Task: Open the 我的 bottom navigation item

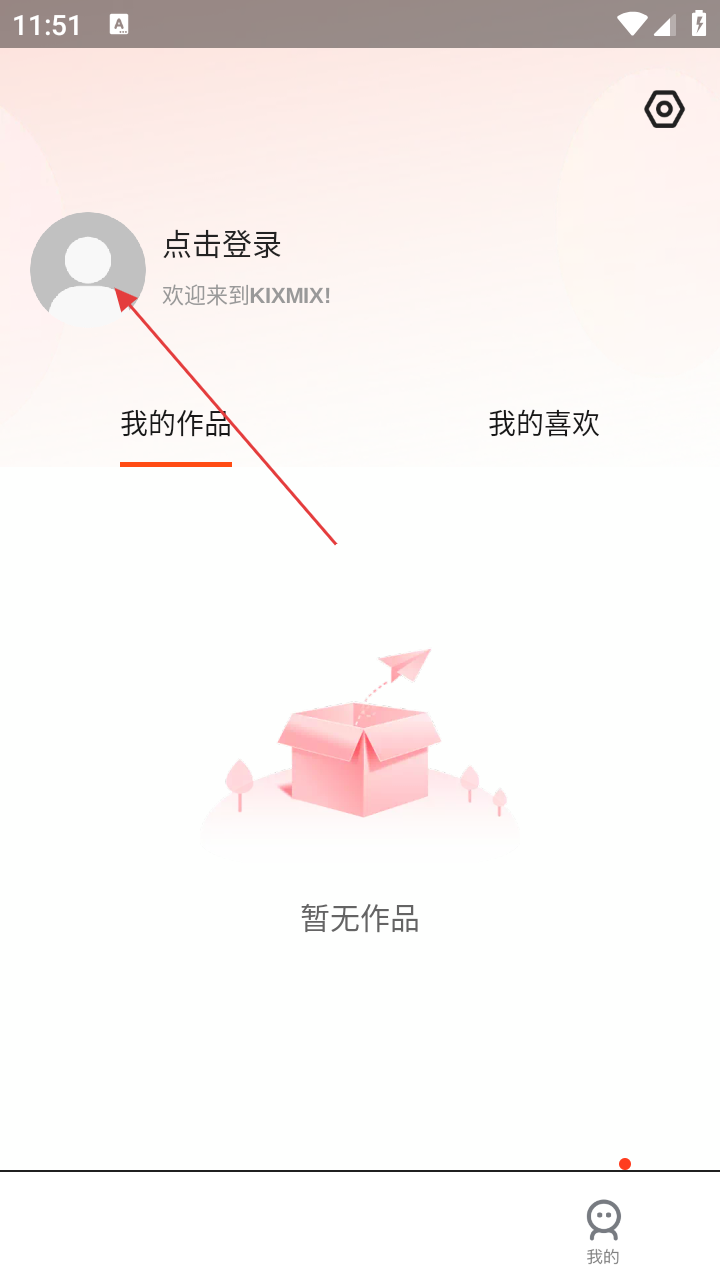Action: tap(603, 1230)
